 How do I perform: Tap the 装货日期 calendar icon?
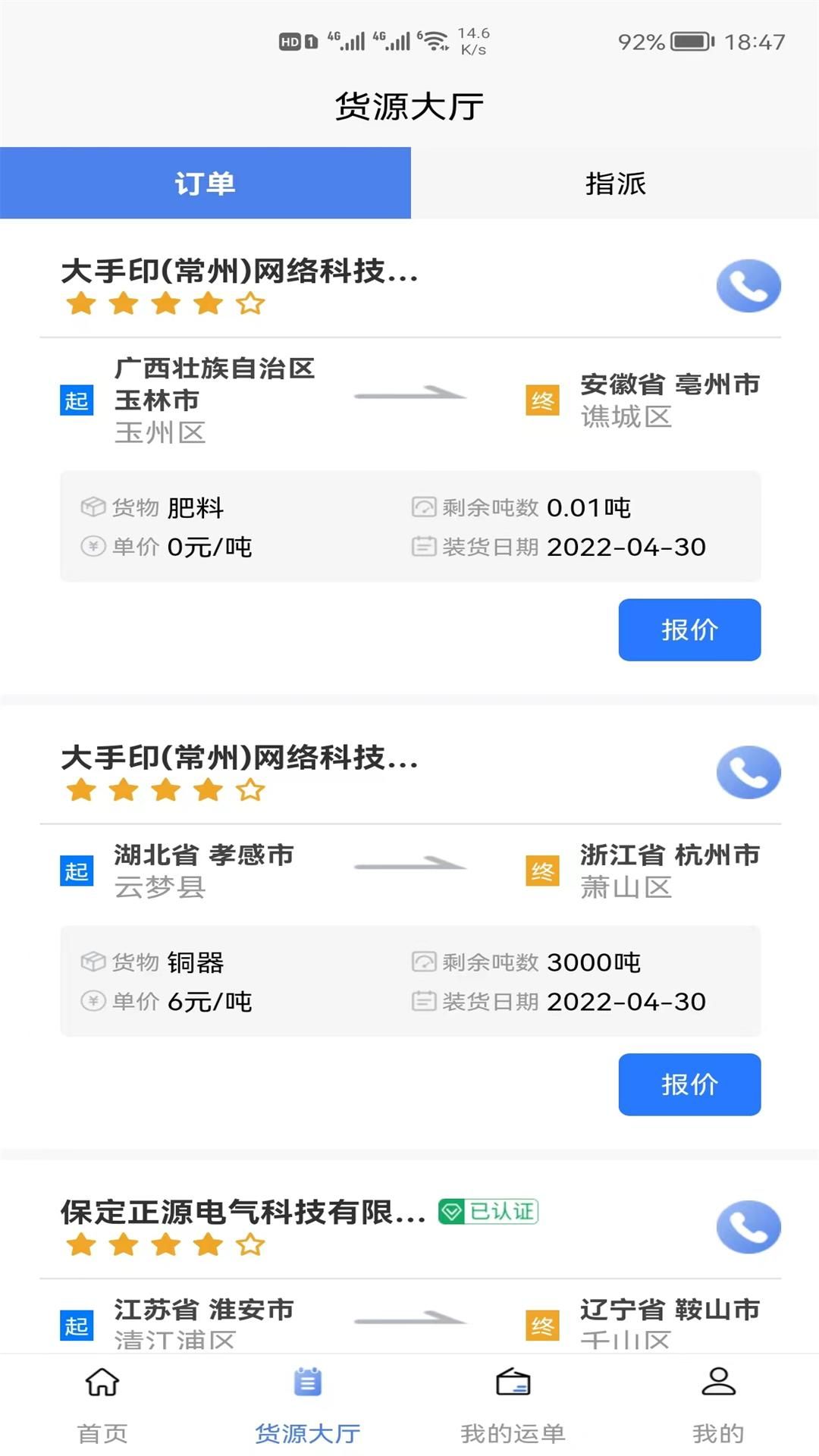(x=422, y=546)
